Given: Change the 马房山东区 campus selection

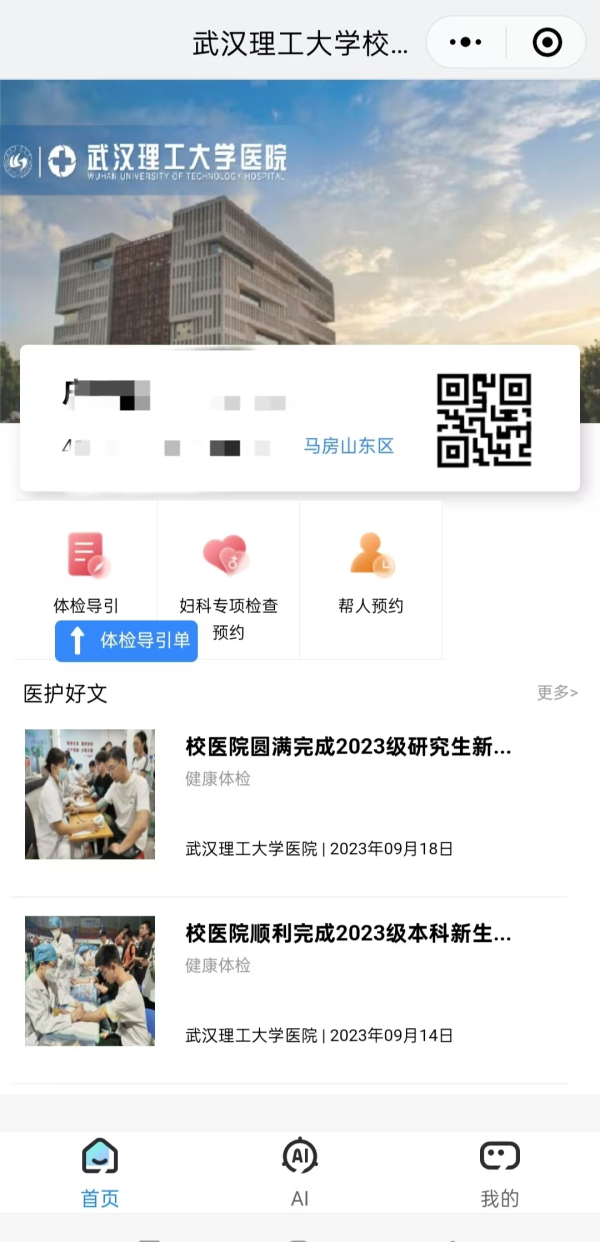Looking at the screenshot, I should pos(349,446).
